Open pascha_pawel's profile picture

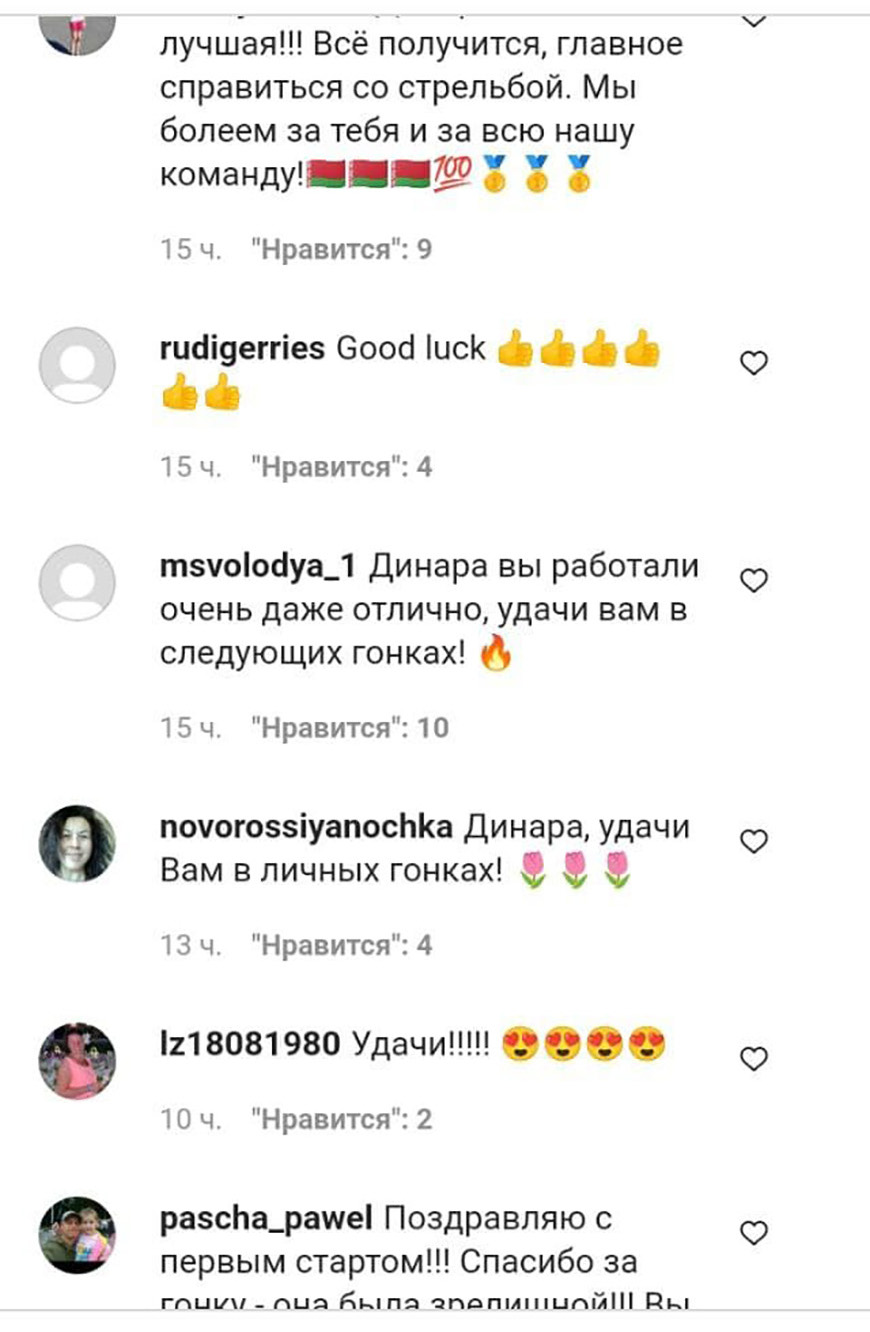[x=77, y=1234]
